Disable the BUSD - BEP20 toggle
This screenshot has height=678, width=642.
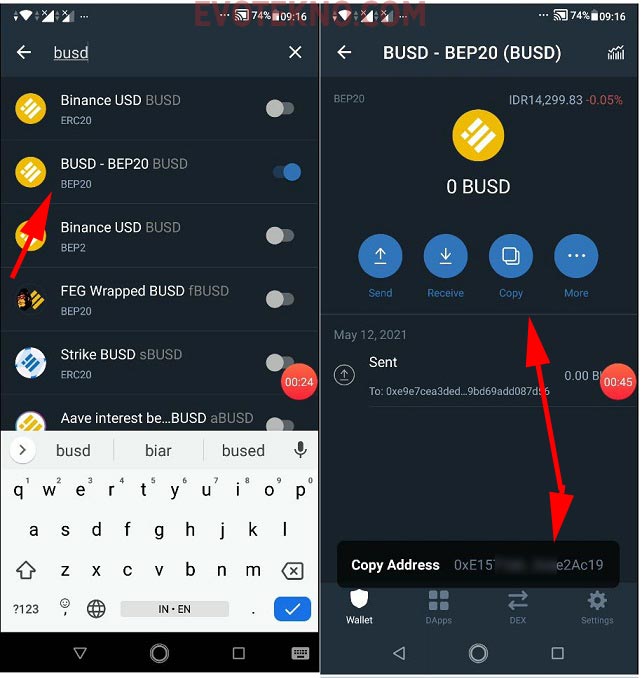[286, 172]
